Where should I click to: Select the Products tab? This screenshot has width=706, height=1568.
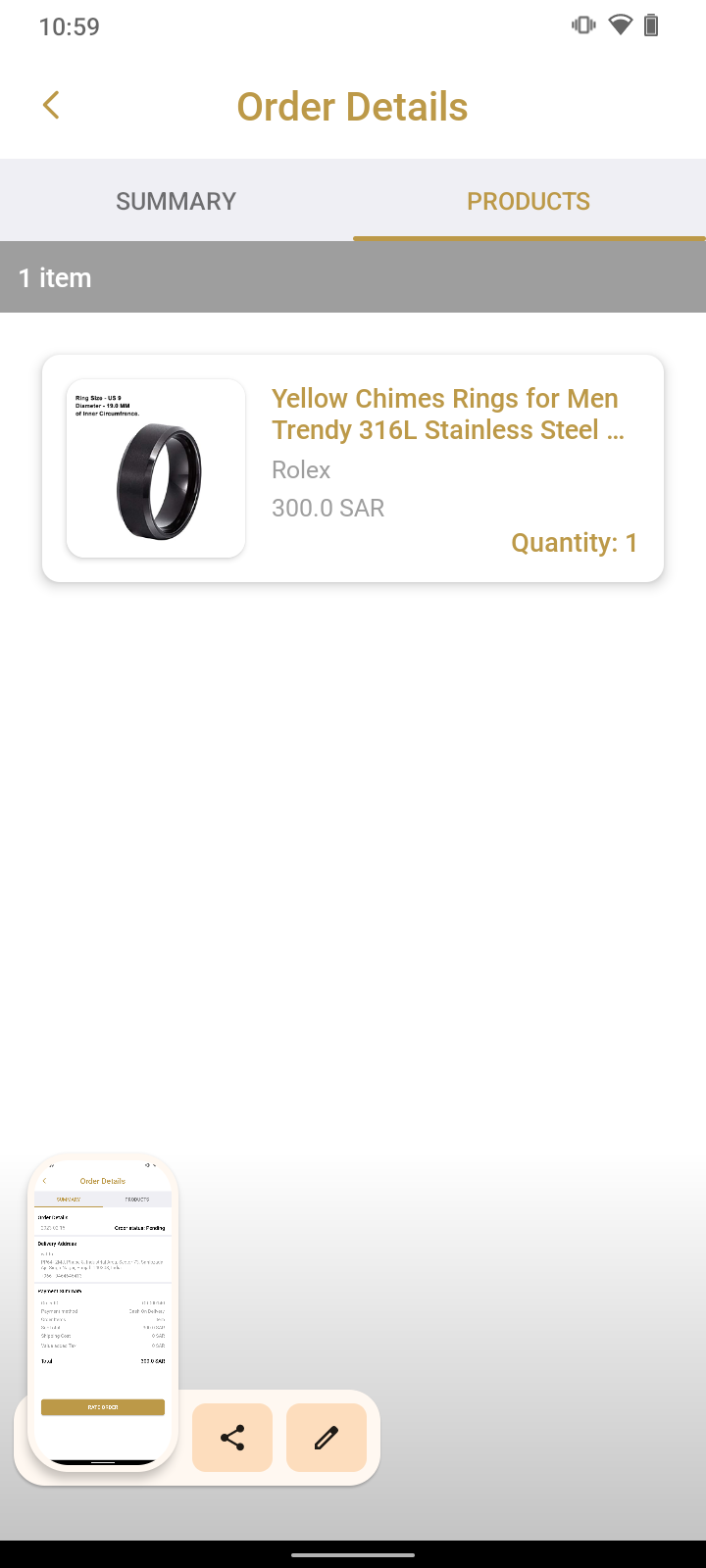click(x=529, y=201)
